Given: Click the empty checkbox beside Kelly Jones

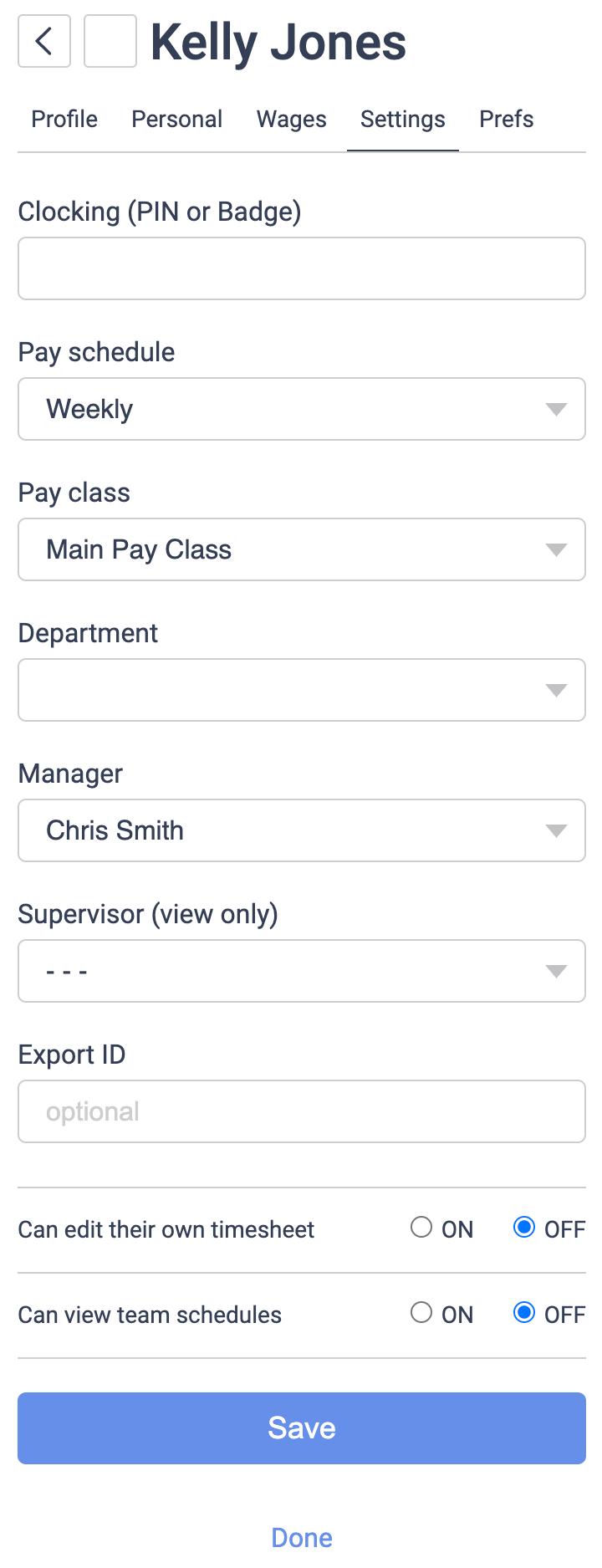Looking at the screenshot, I should (110, 42).
